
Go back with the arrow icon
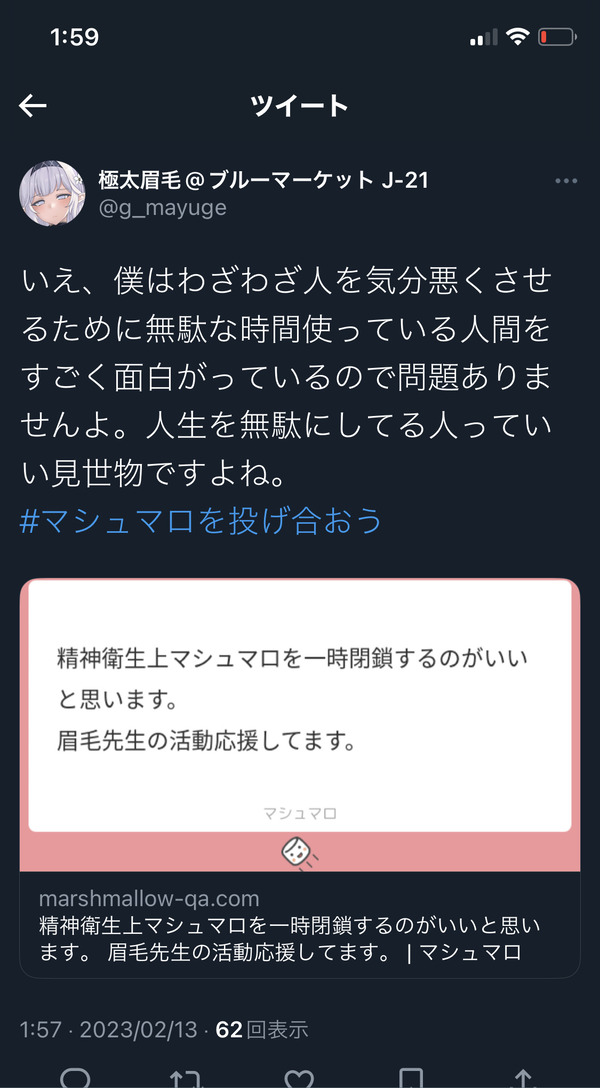pos(33,105)
